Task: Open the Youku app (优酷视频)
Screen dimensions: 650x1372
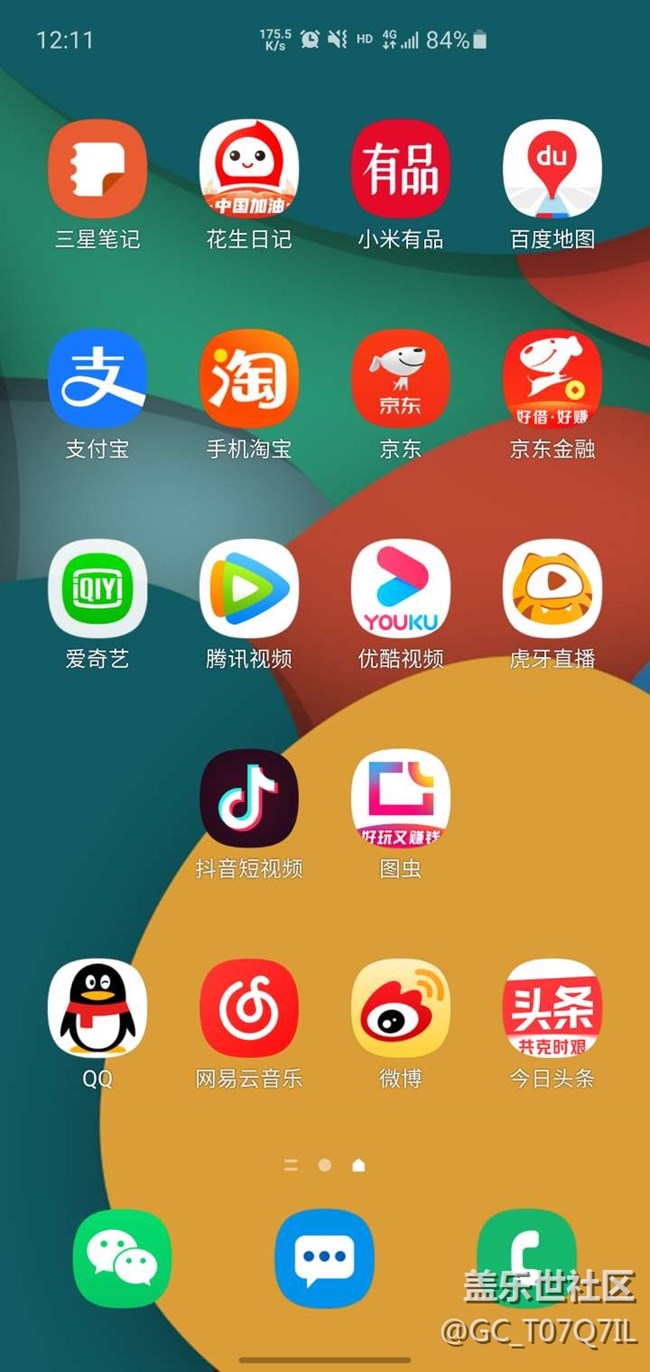Action: pos(400,589)
